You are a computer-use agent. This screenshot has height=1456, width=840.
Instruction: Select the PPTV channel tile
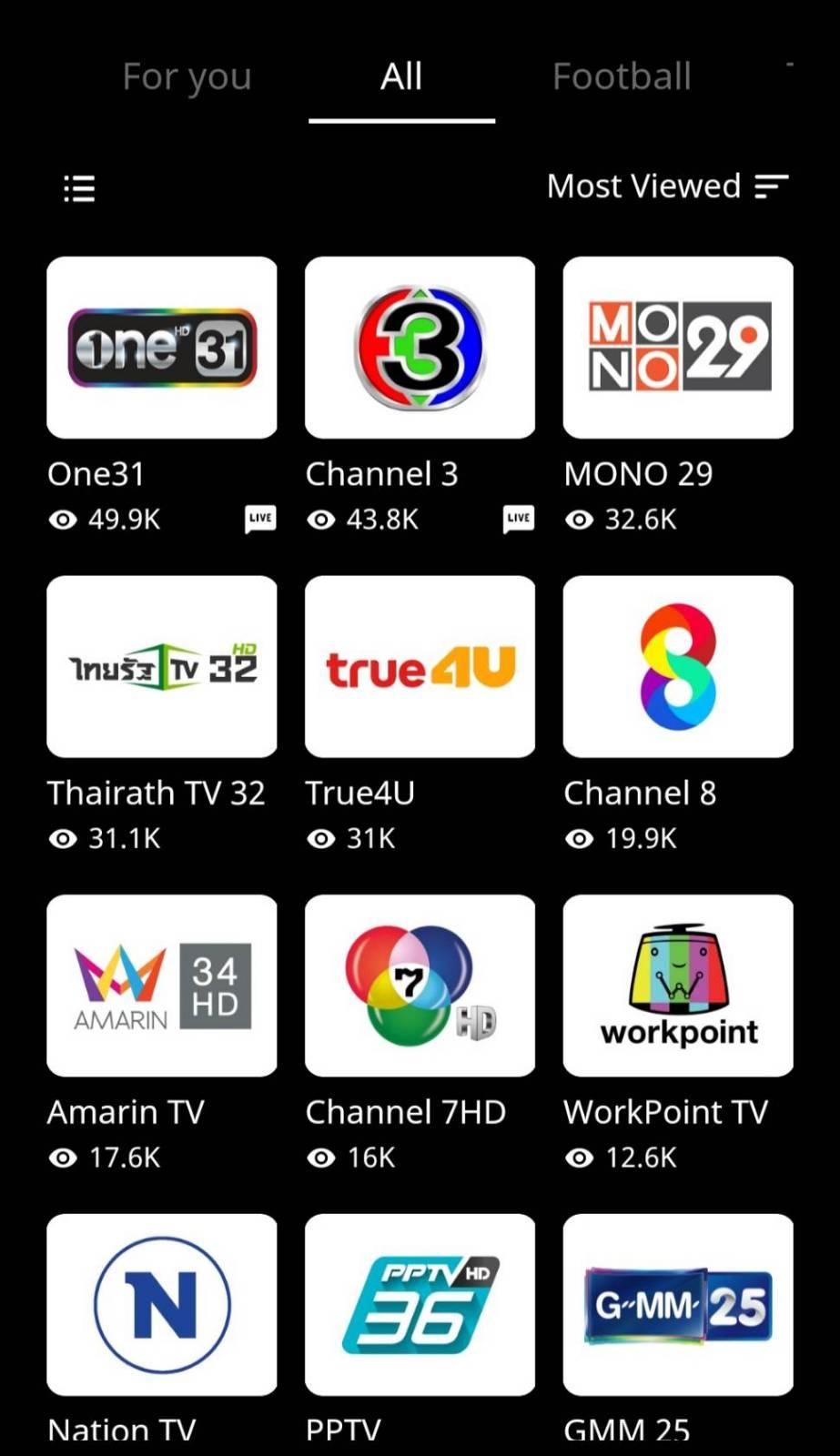(420, 1305)
